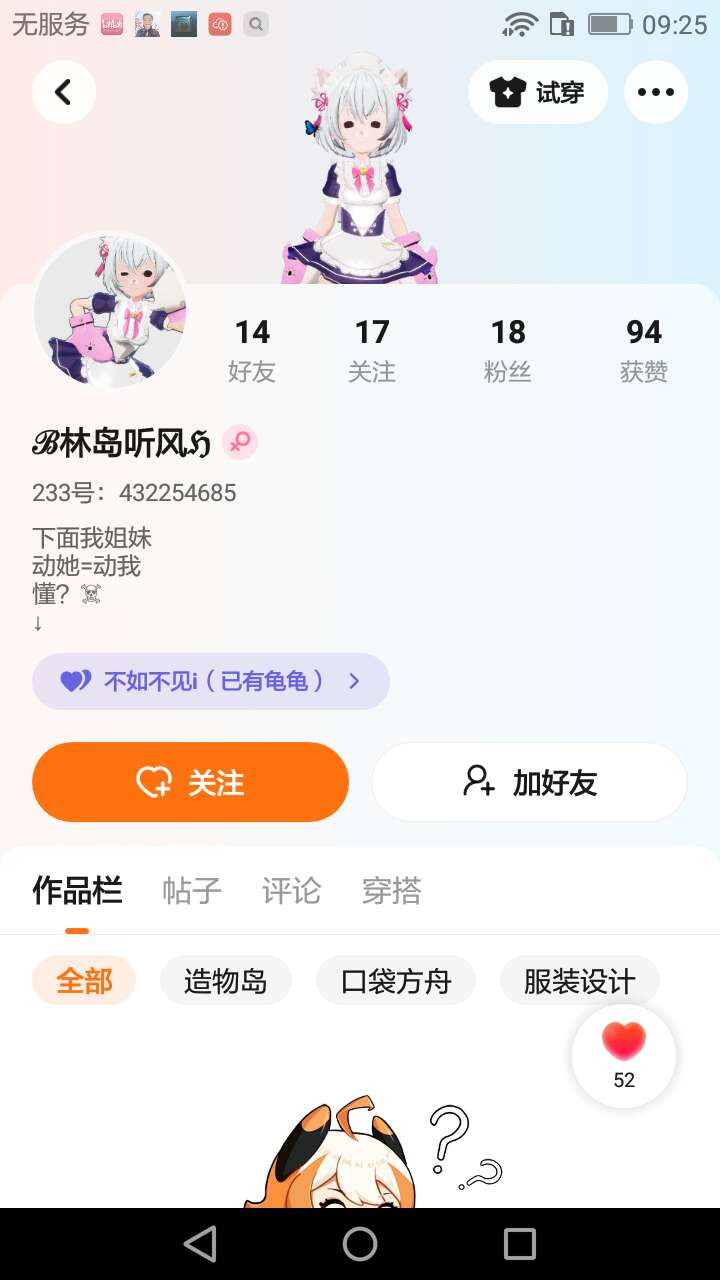The height and width of the screenshot is (1280, 720).
Task: Switch to the 评论 tab
Action: point(292,890)
